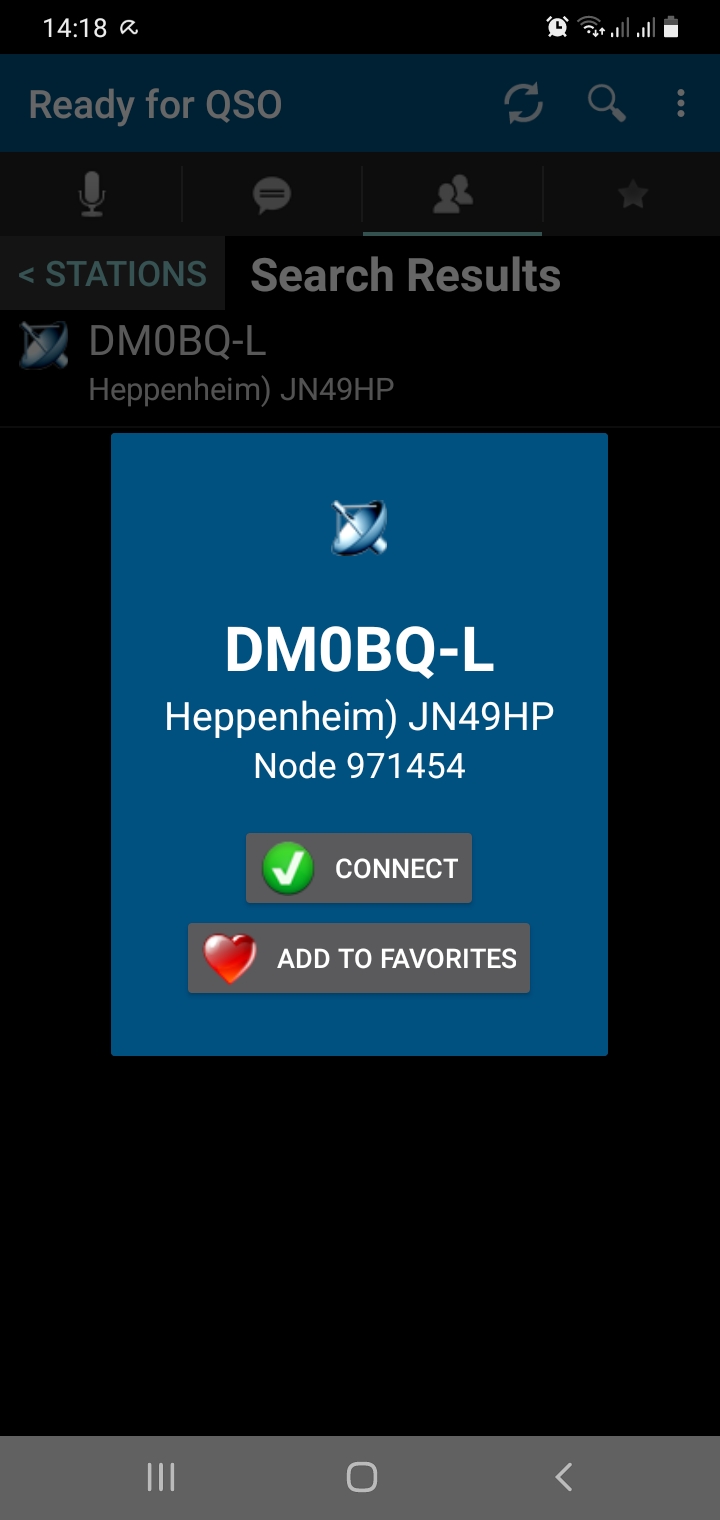Screen dimensions: 720x1520
Task: Switch to the microphone tab
Action: [x=91, y=194]
